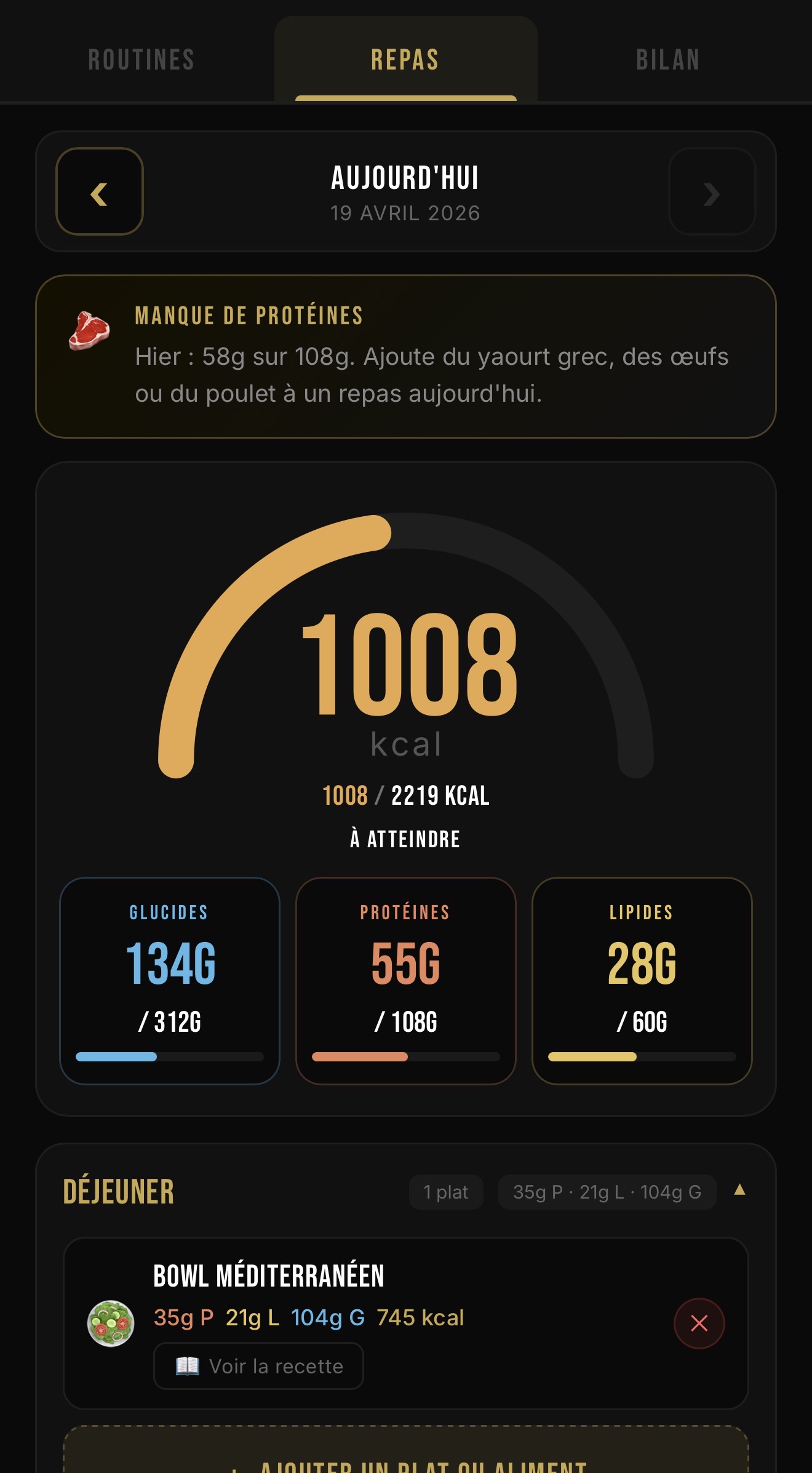
Task: Switch to the Routines tab
Action: 141,60
